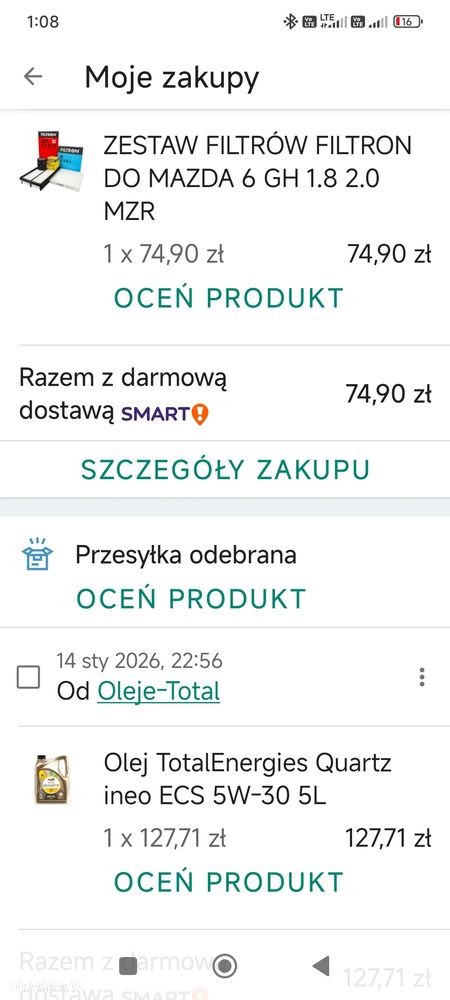Check the box for the Oleje-Total order
Viewport: 450px width, 1000px height.
coord(28,677)
